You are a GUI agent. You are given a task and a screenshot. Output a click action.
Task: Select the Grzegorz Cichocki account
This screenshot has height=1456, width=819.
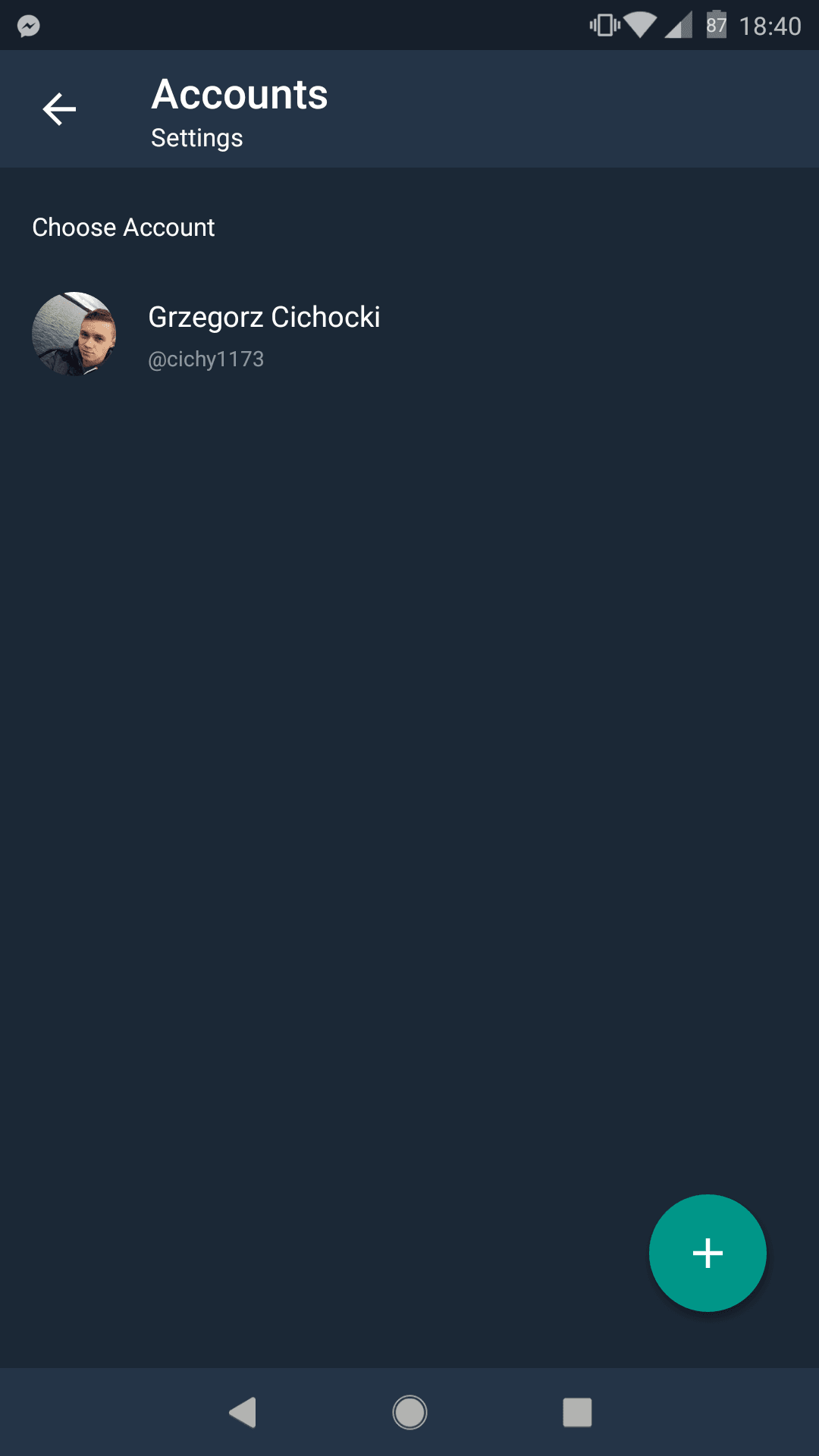(x=409, y=334)
